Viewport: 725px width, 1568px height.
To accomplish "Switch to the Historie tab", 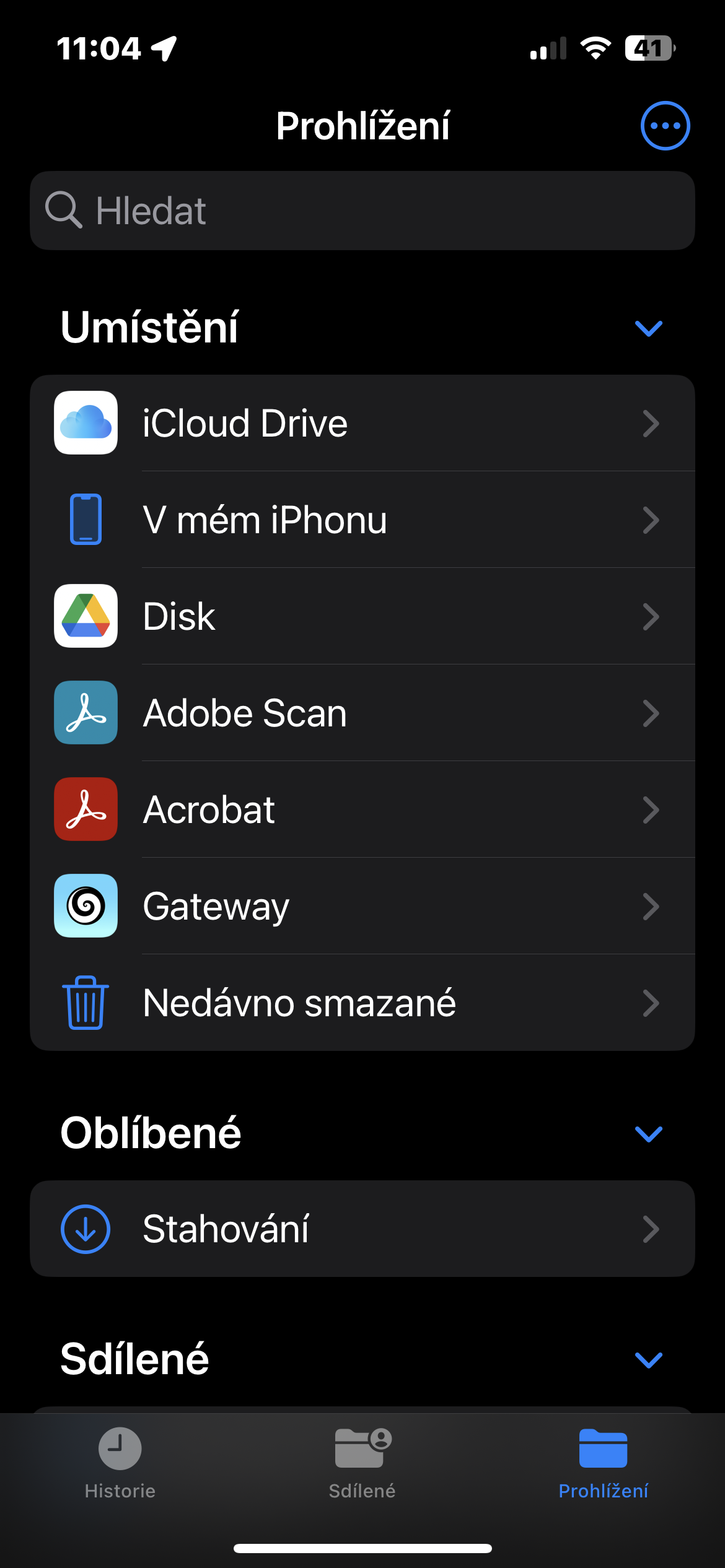I will (120, 1463).
